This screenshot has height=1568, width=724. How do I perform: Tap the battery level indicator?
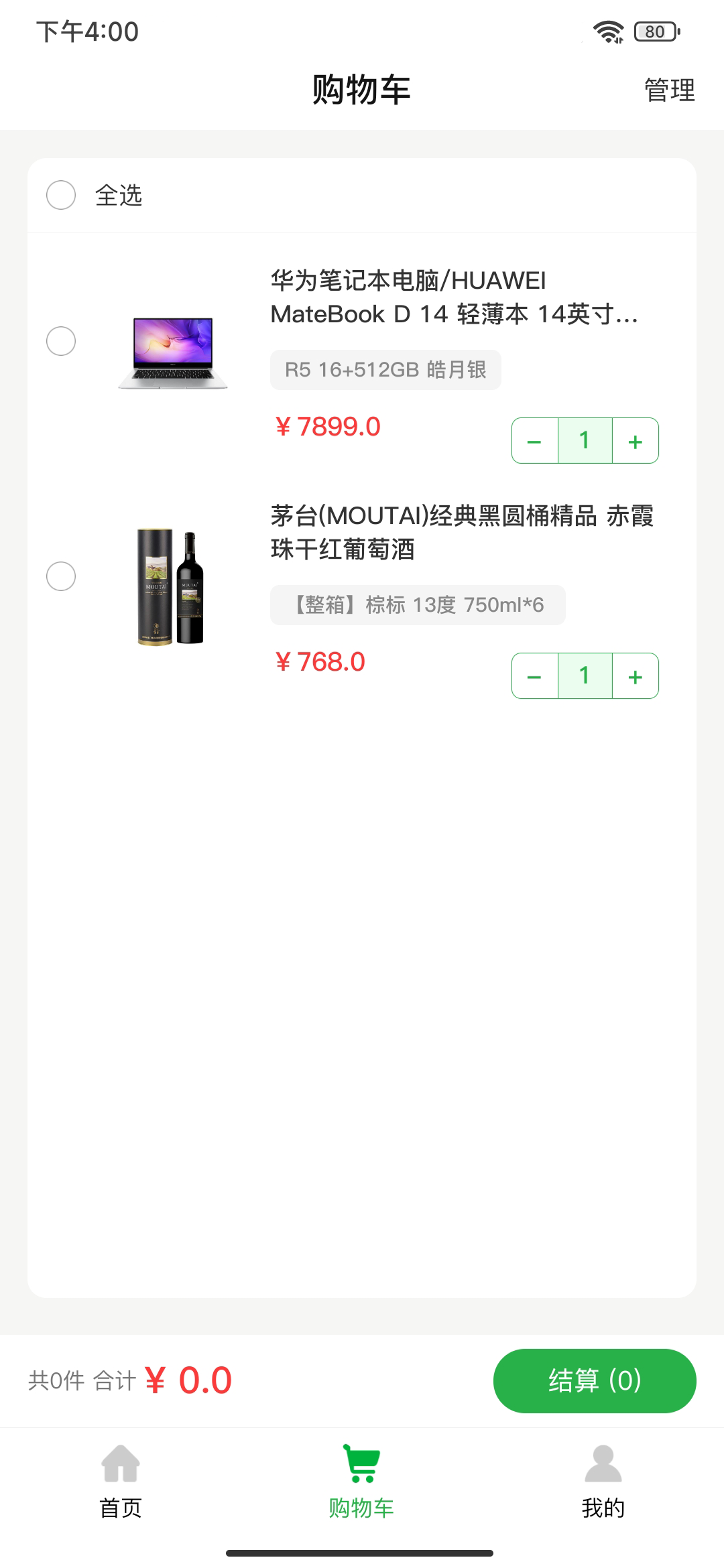654,31
